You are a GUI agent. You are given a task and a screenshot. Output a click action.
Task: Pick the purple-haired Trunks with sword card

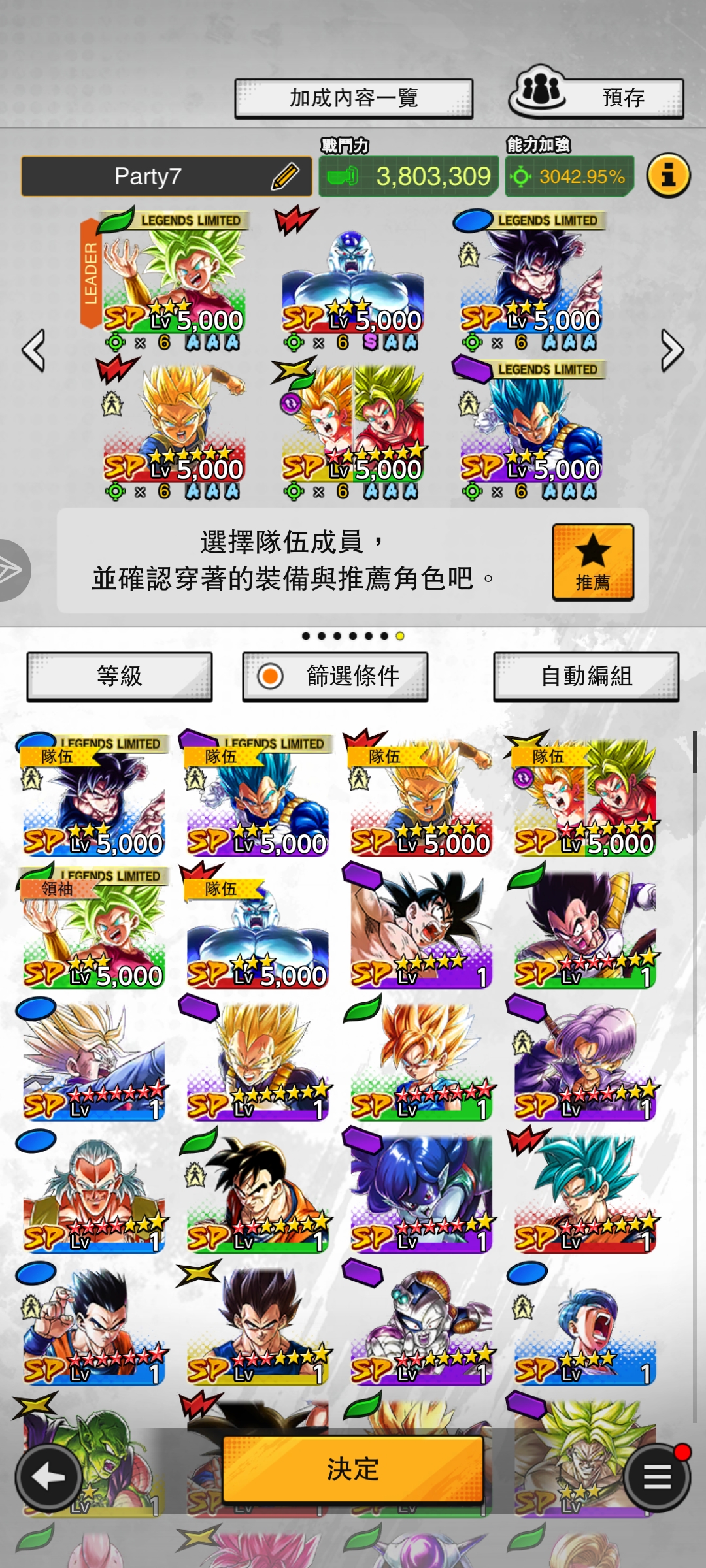click(x=584, y=1060)
